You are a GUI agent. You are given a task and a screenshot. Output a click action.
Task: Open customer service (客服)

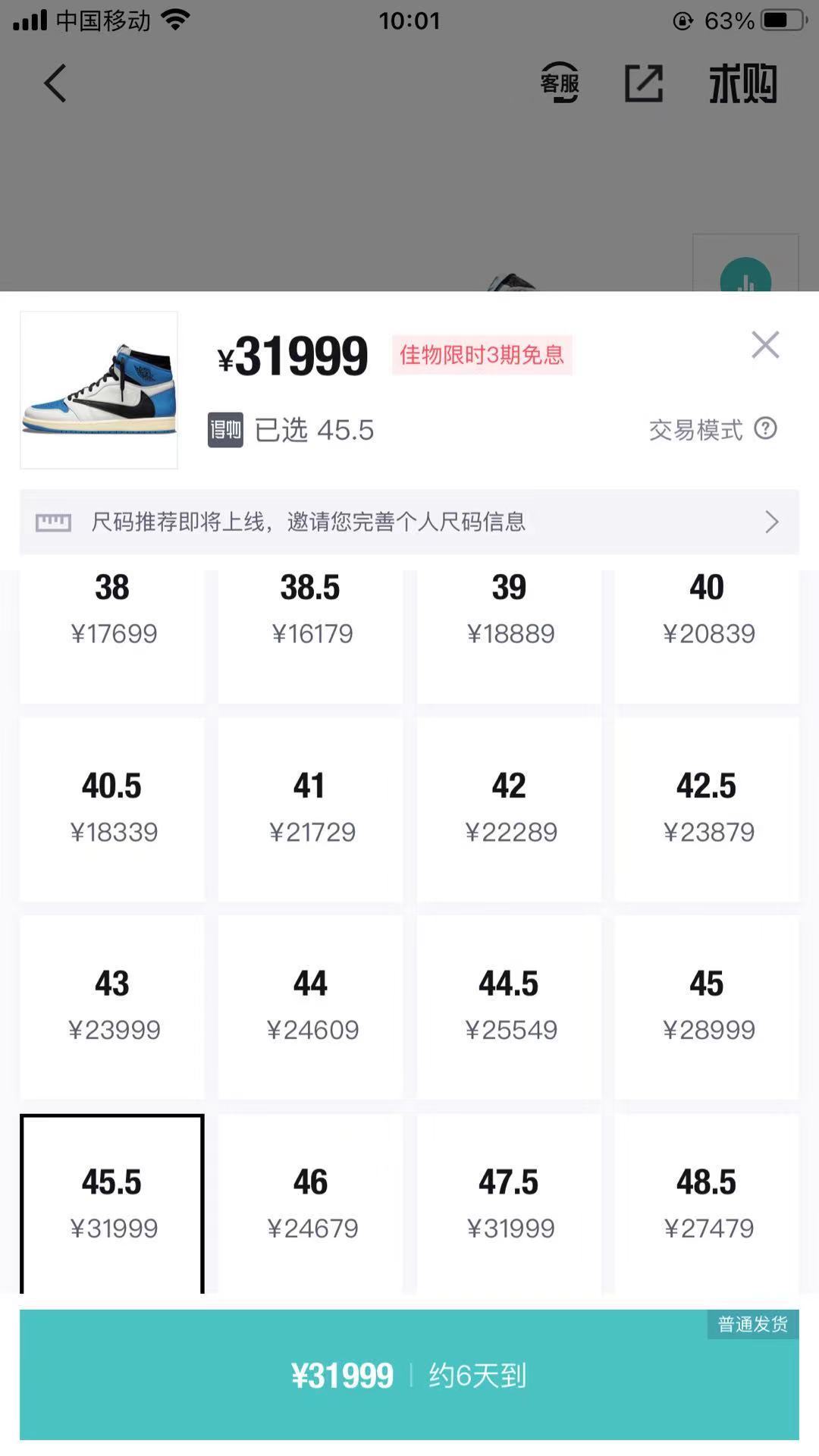coord(560,83)
